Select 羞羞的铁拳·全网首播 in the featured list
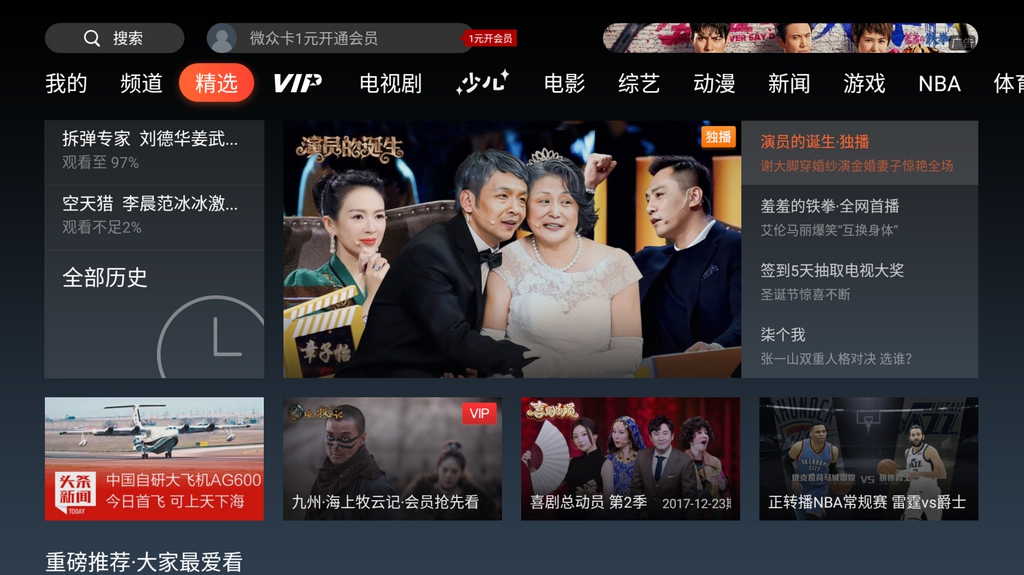1024x575 pixels. pos(859,216)
